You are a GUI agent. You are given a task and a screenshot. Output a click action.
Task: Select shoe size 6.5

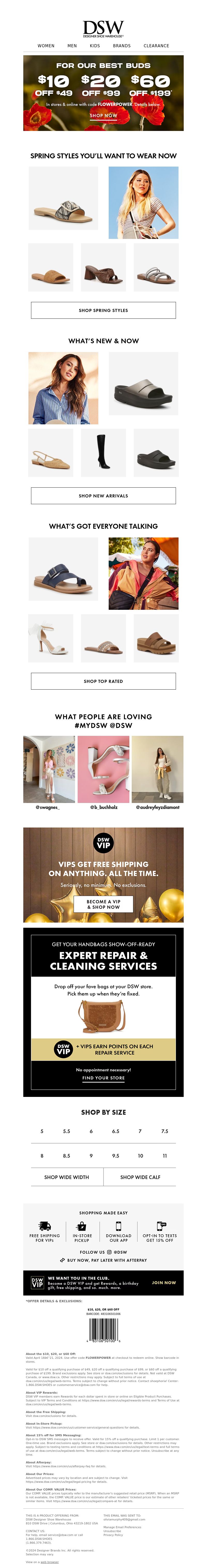click(x=115, y=1131)
